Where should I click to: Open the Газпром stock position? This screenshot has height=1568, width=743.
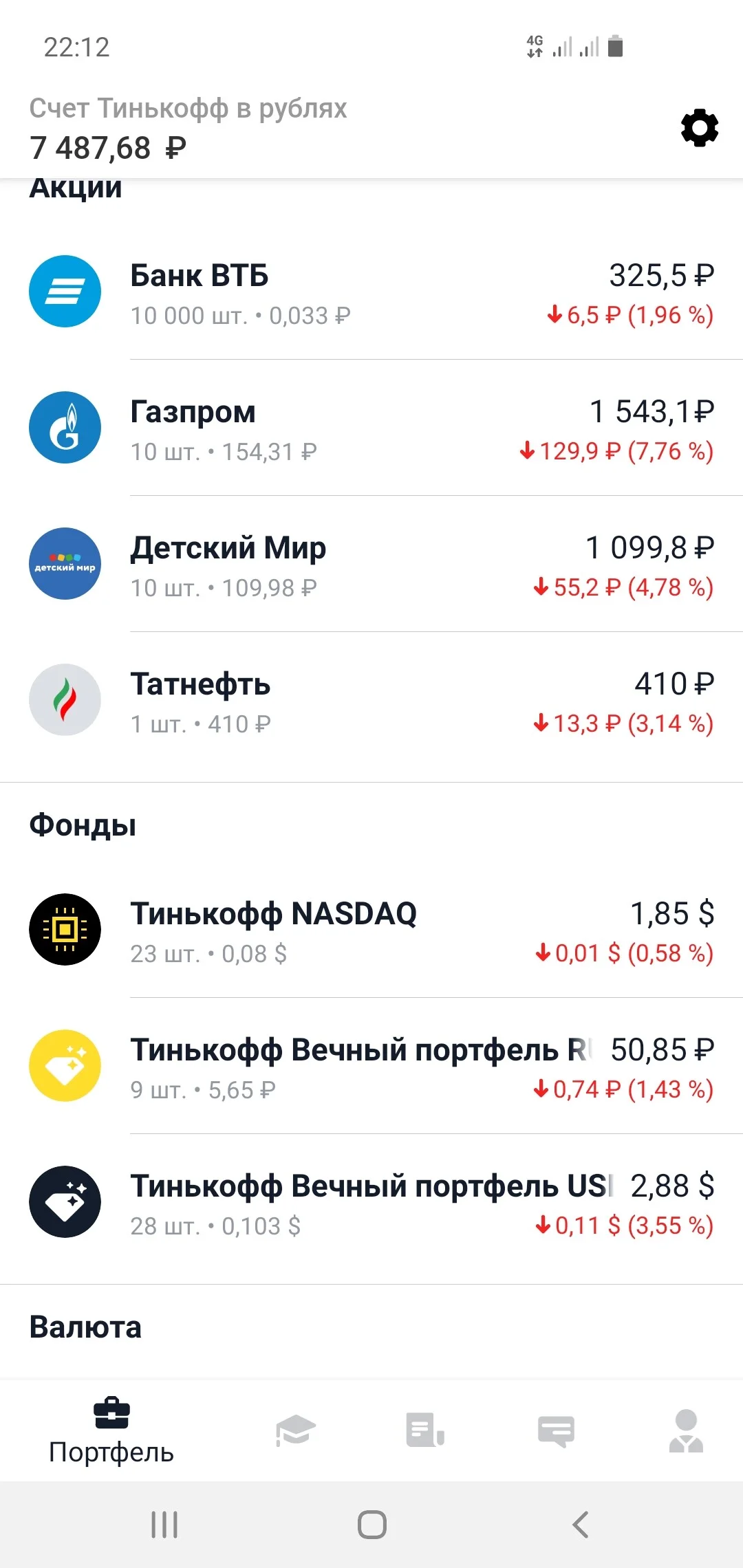pos(371,428)
